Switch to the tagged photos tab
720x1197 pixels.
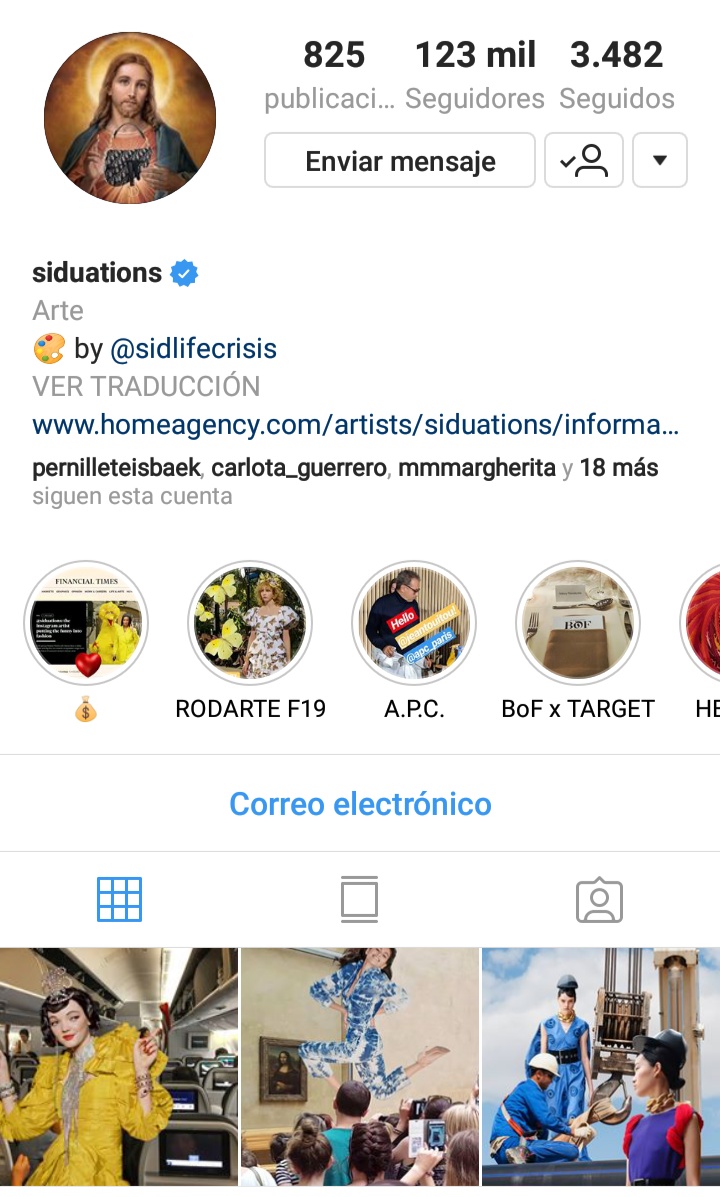point(599,900)
